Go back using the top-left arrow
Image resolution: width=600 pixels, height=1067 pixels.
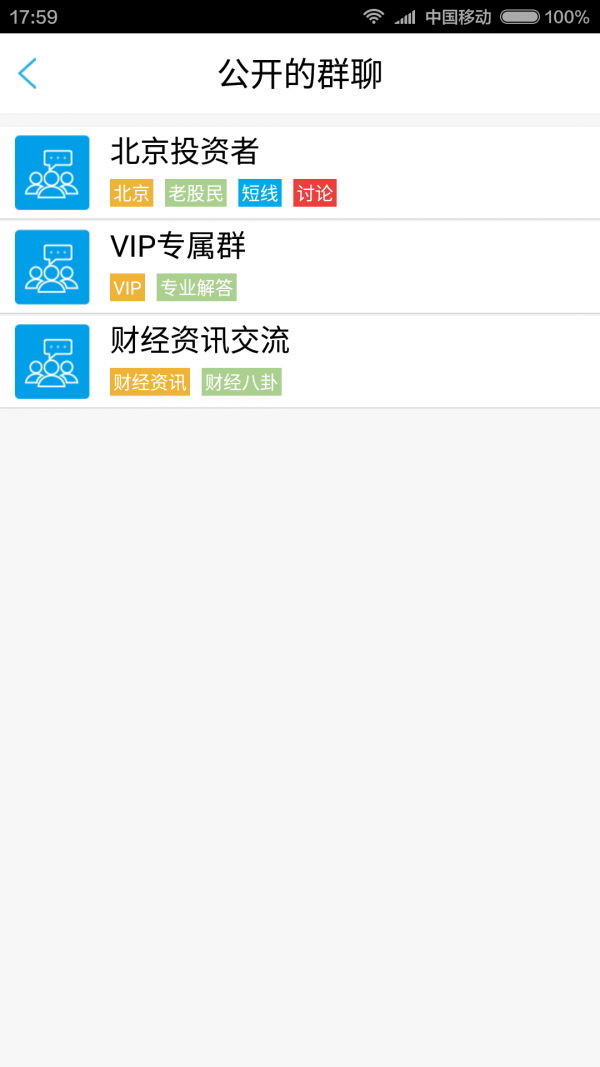[27, 73]
